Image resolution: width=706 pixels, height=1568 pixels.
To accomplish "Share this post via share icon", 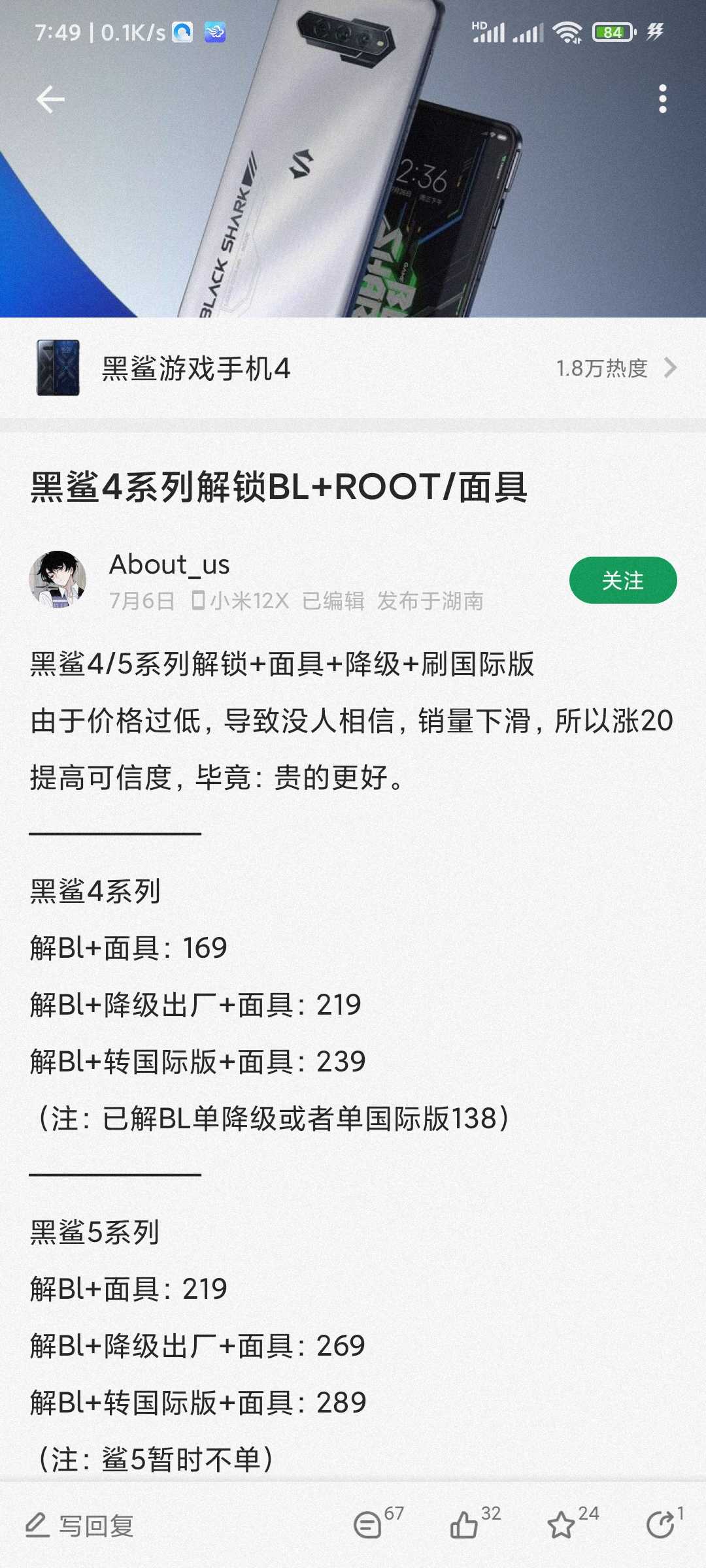I will click(659, 1526).
